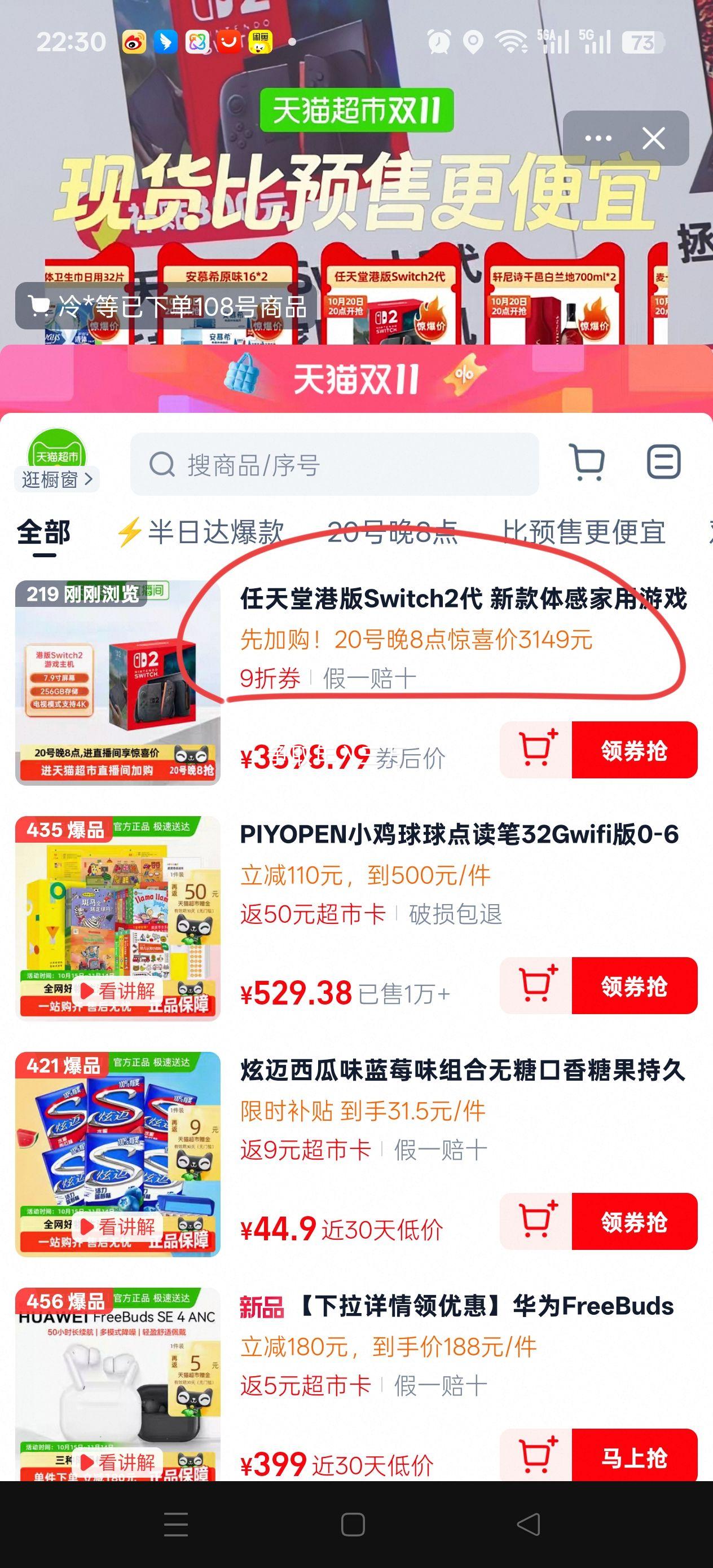Screen dimensions: 713x1568
Task: Add PIYOPEN reading pen to cart
Action: click(x=536, y=985)
